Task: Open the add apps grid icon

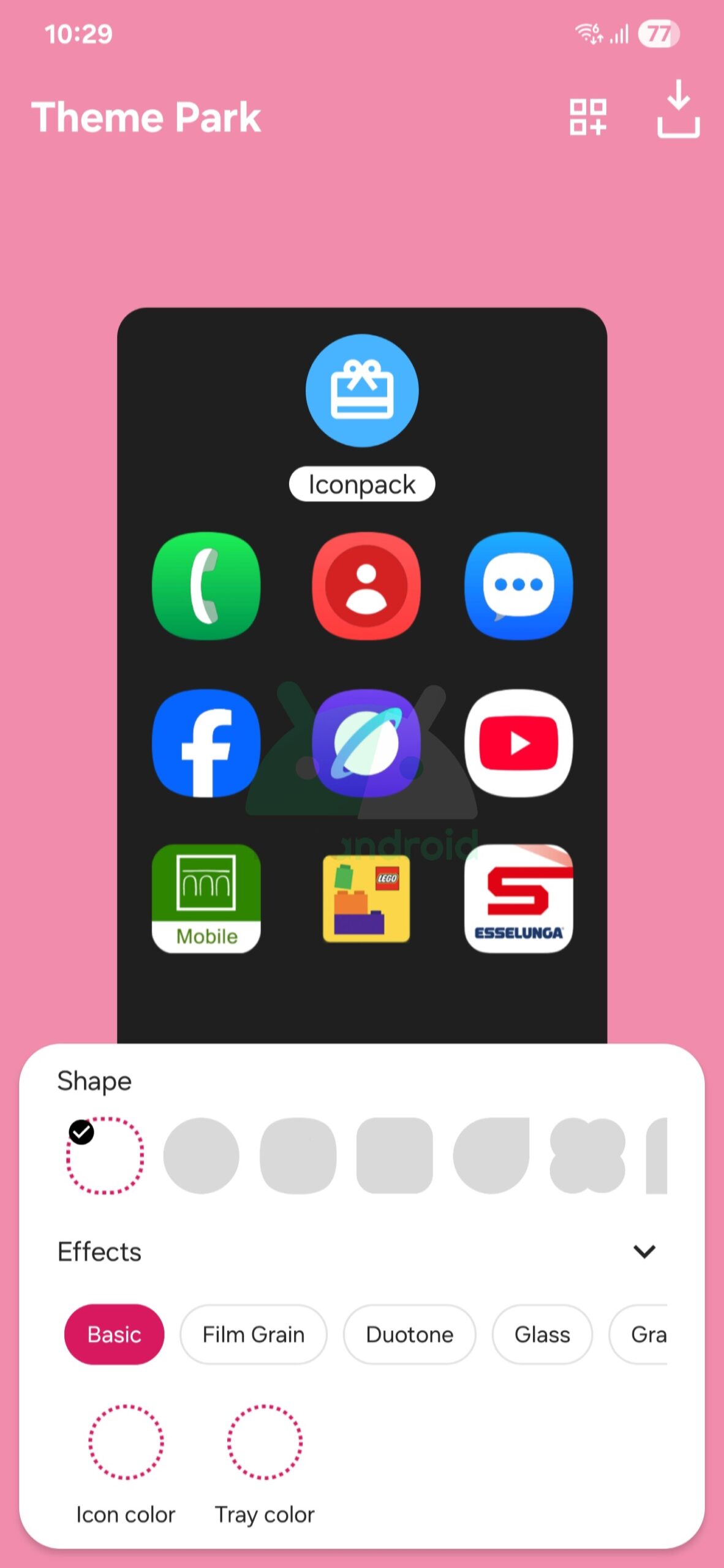Action: (x=587, y=116)
